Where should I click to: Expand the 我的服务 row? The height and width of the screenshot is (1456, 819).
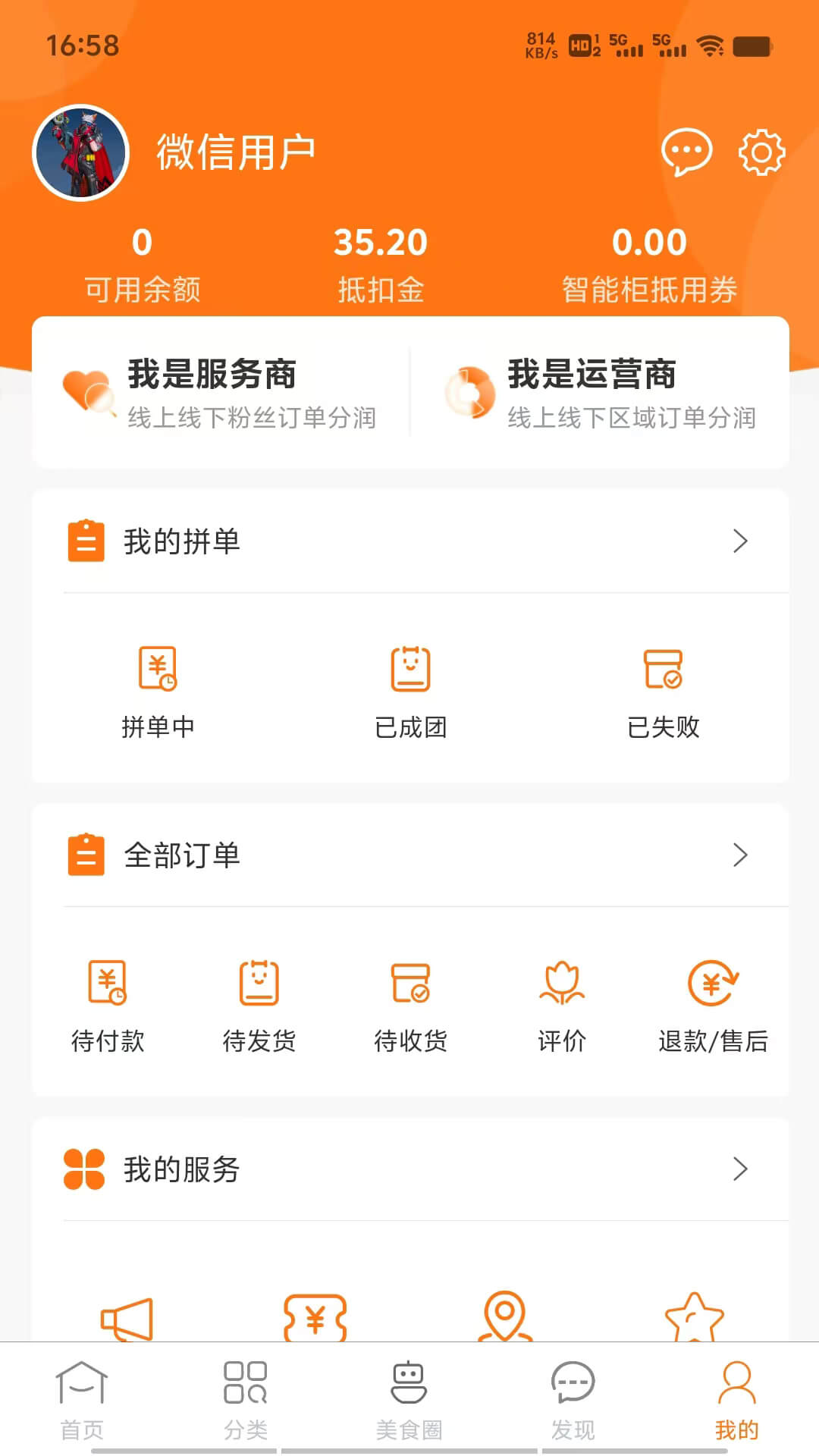(x=409, y=1169)
